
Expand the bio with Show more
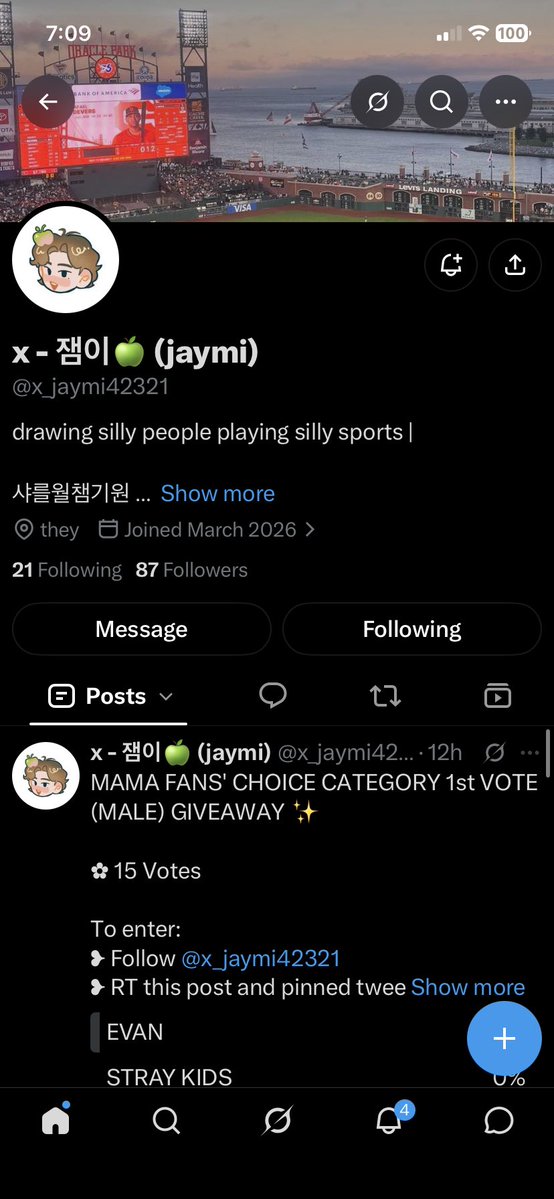pyautogui.click(x=217, y=494)
